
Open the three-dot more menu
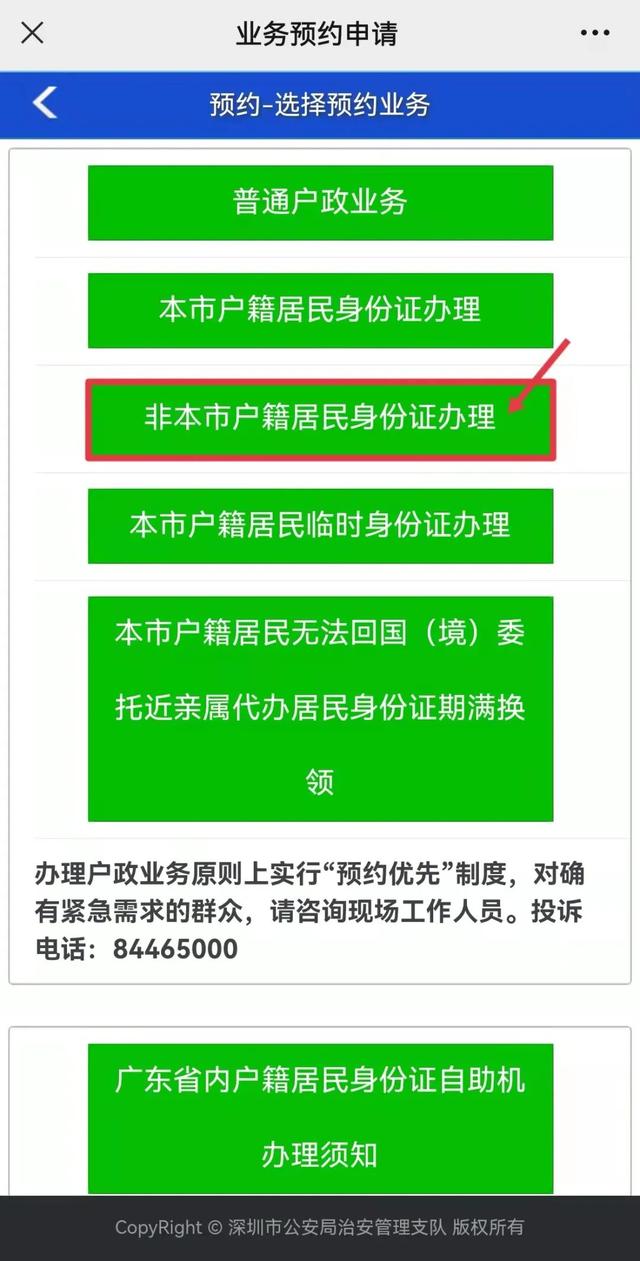[595, 33]
